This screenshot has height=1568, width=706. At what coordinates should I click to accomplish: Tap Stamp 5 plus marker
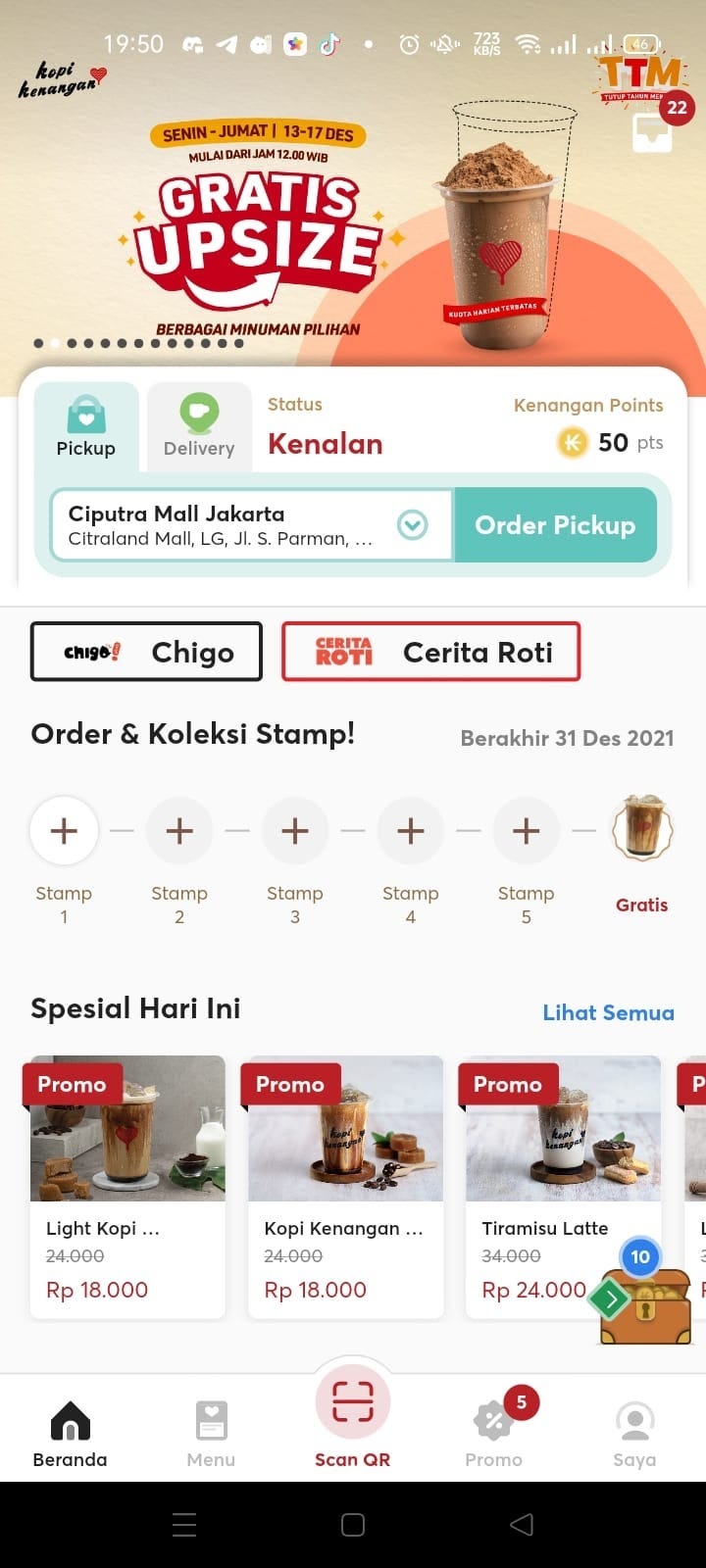click(527, 830)
